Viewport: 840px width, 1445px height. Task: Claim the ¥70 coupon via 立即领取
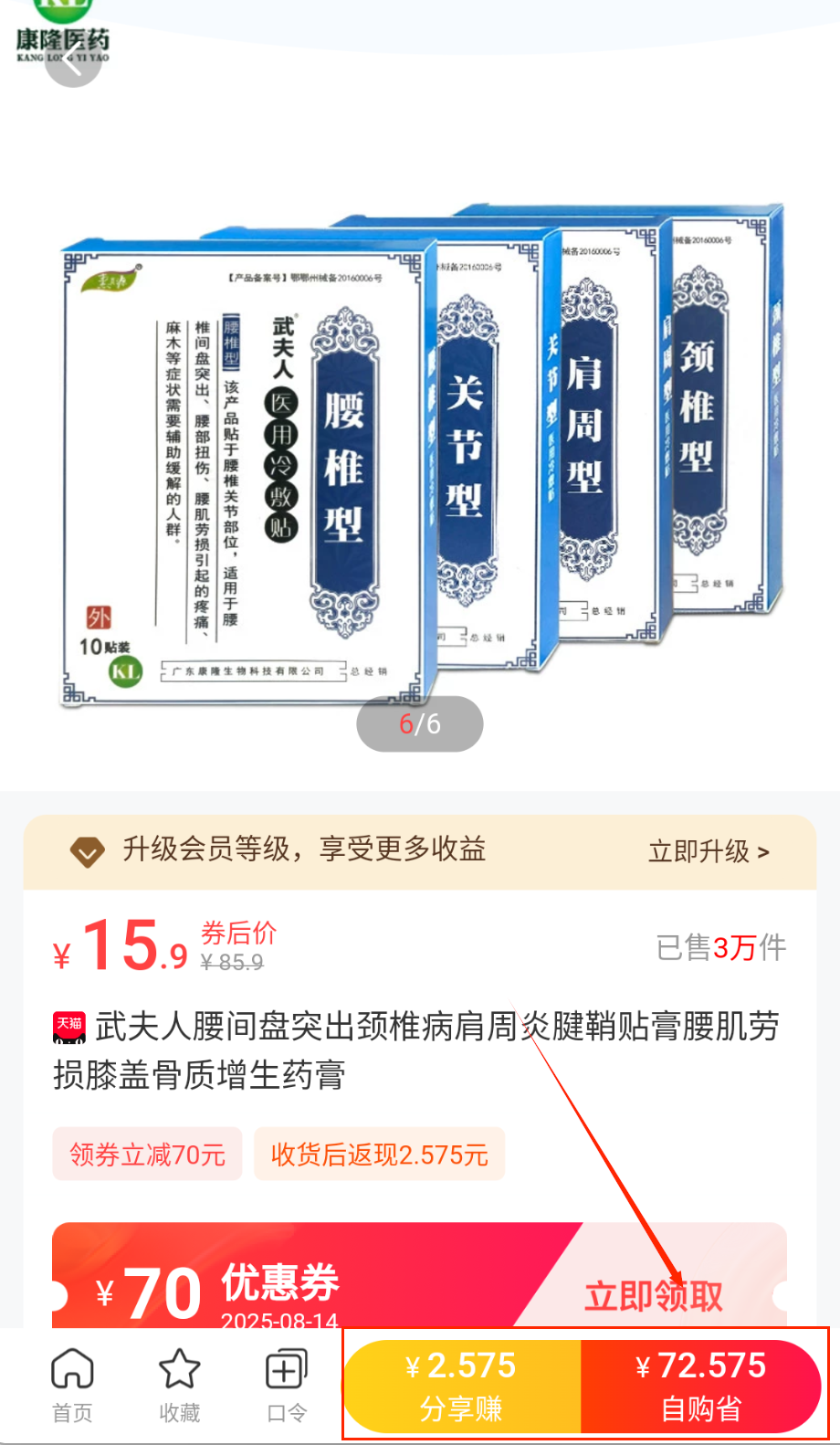(654, 1295)
